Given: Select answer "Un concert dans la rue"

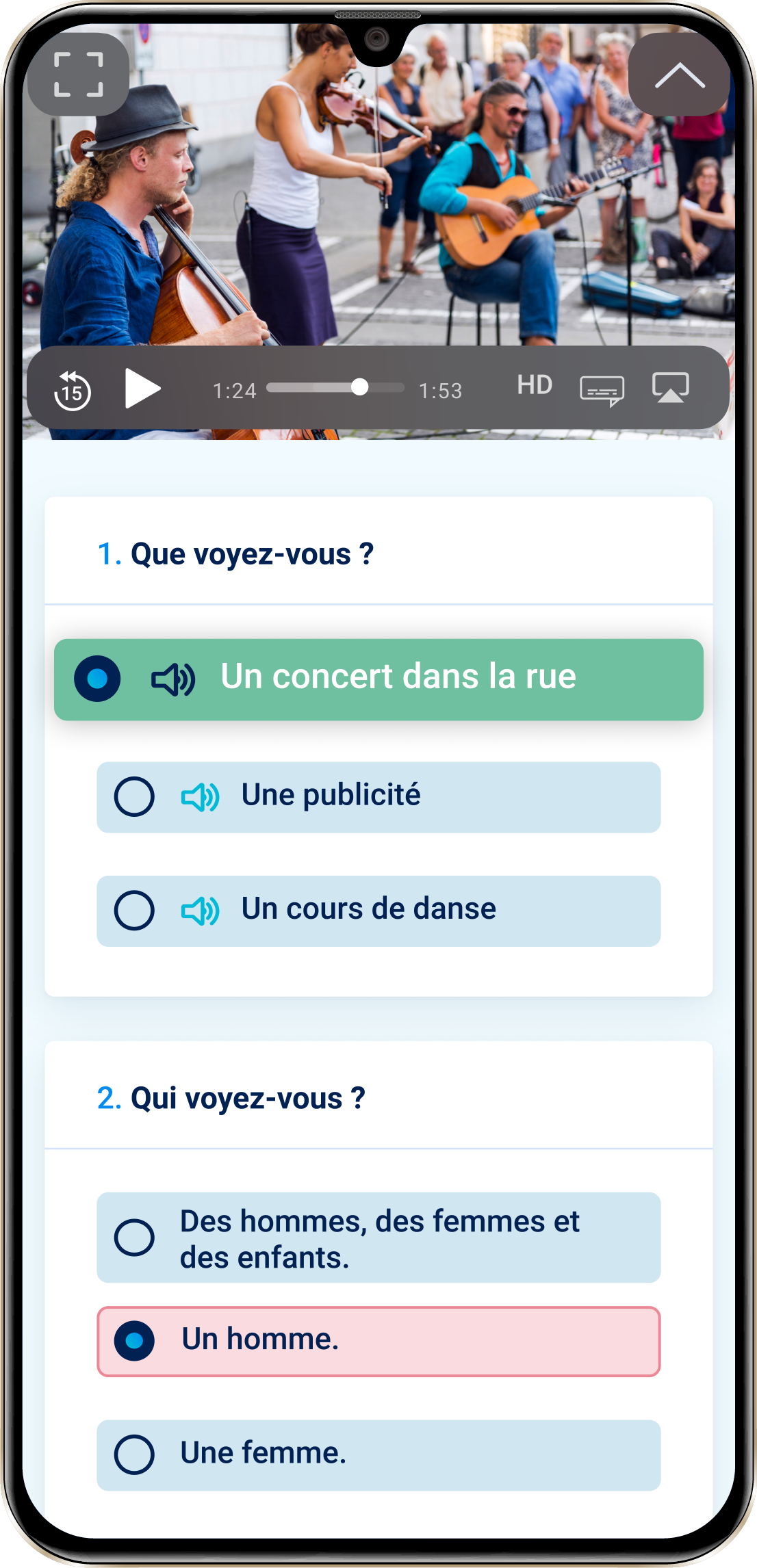Looking at the screenshot, I should tap(98, 679).
